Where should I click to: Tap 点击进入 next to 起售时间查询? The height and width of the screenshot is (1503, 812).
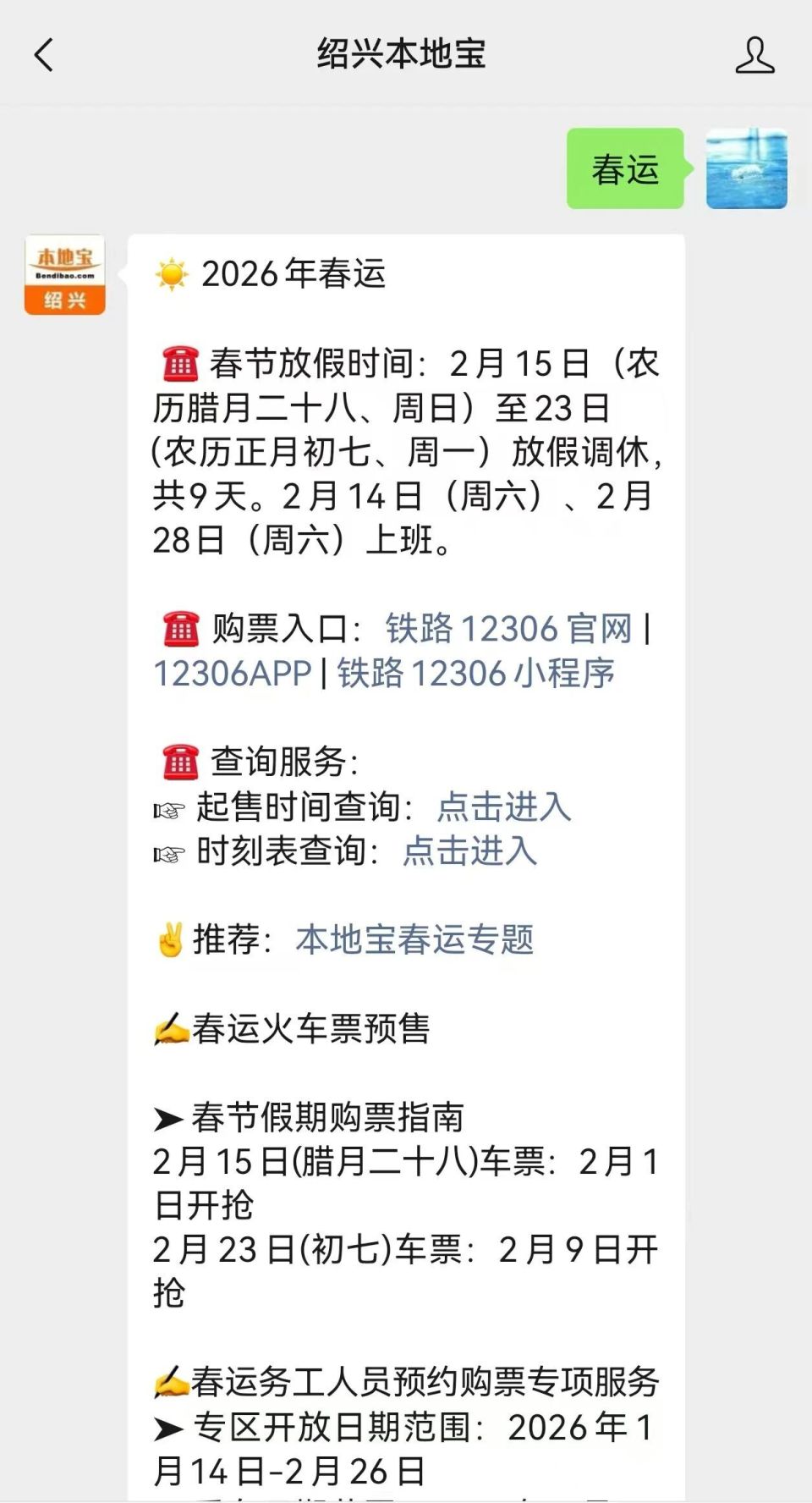pos(504,810)
